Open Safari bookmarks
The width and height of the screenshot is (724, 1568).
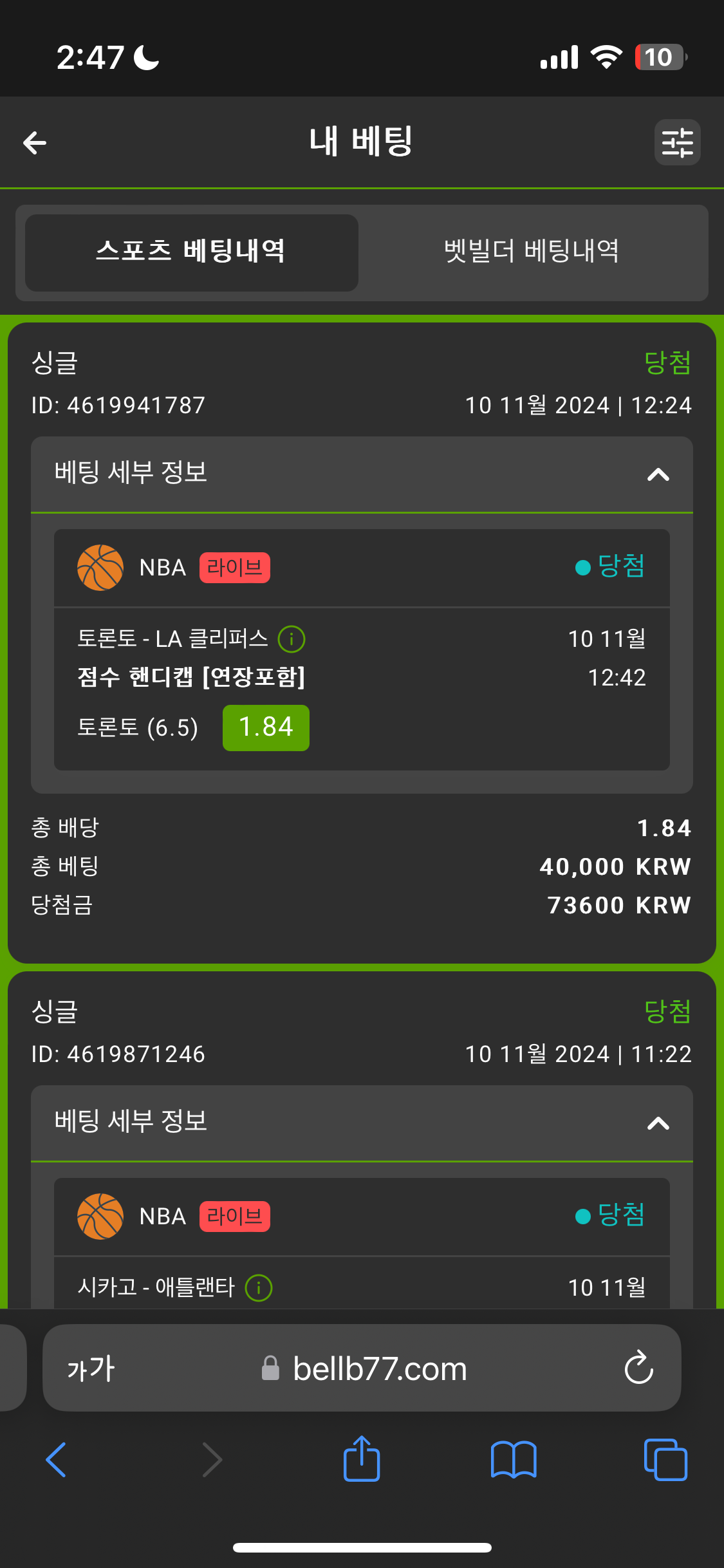coord(514,1460)
